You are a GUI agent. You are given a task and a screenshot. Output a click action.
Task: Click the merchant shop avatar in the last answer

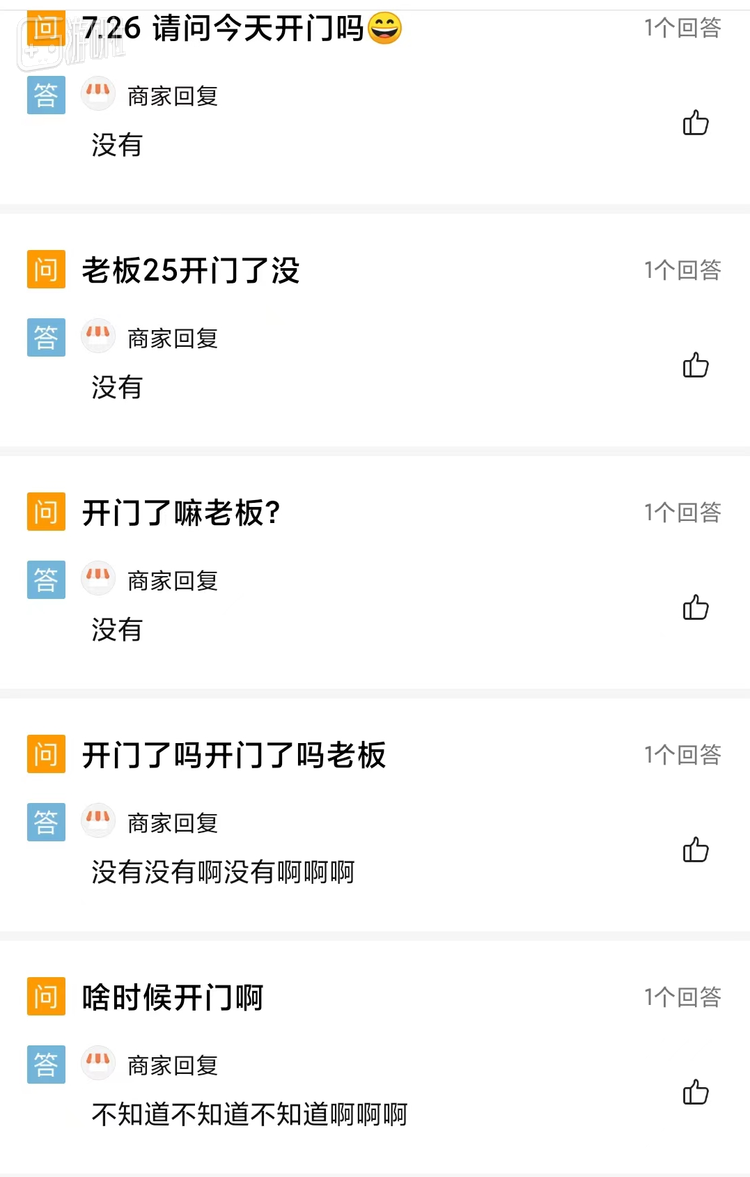98,1065
